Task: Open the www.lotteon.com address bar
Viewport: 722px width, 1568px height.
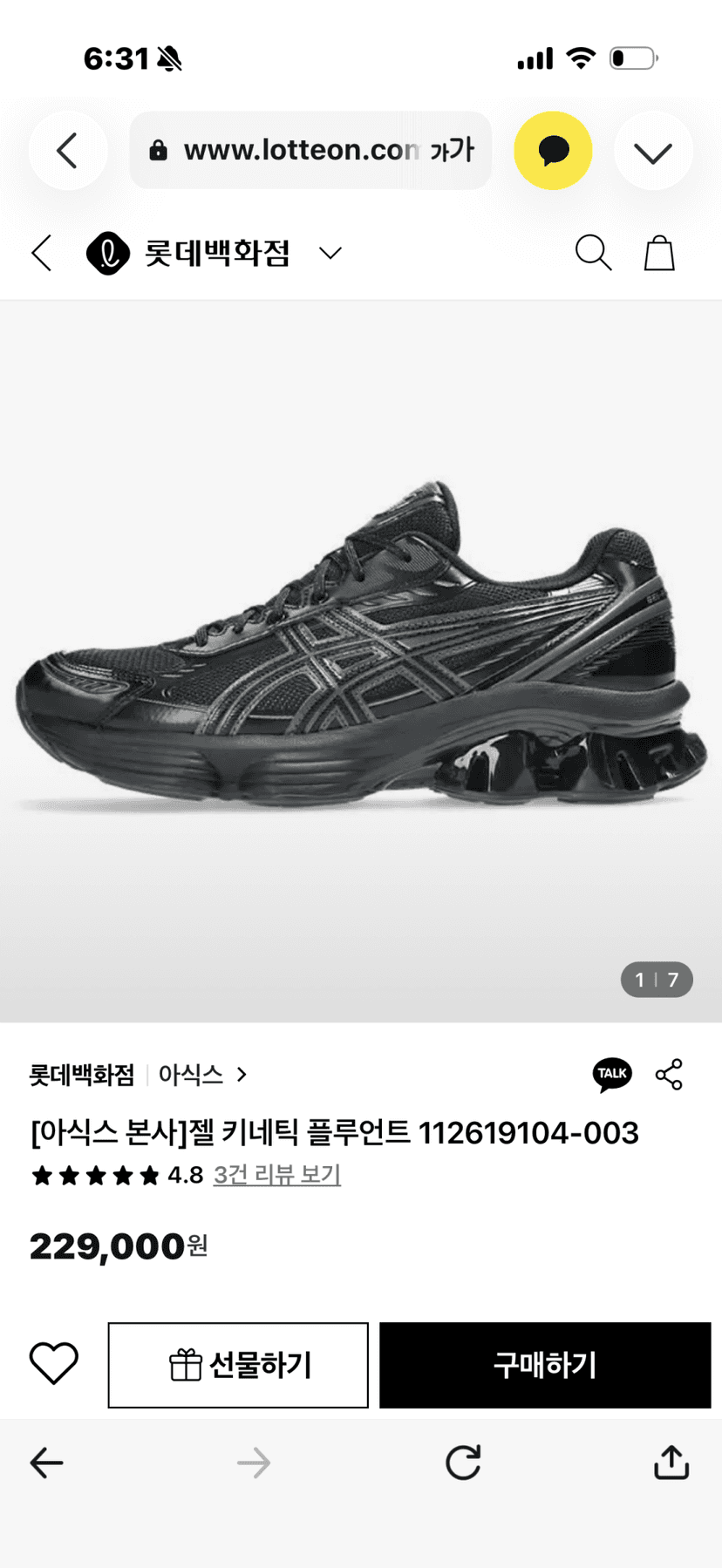Action: pos(288,150)
